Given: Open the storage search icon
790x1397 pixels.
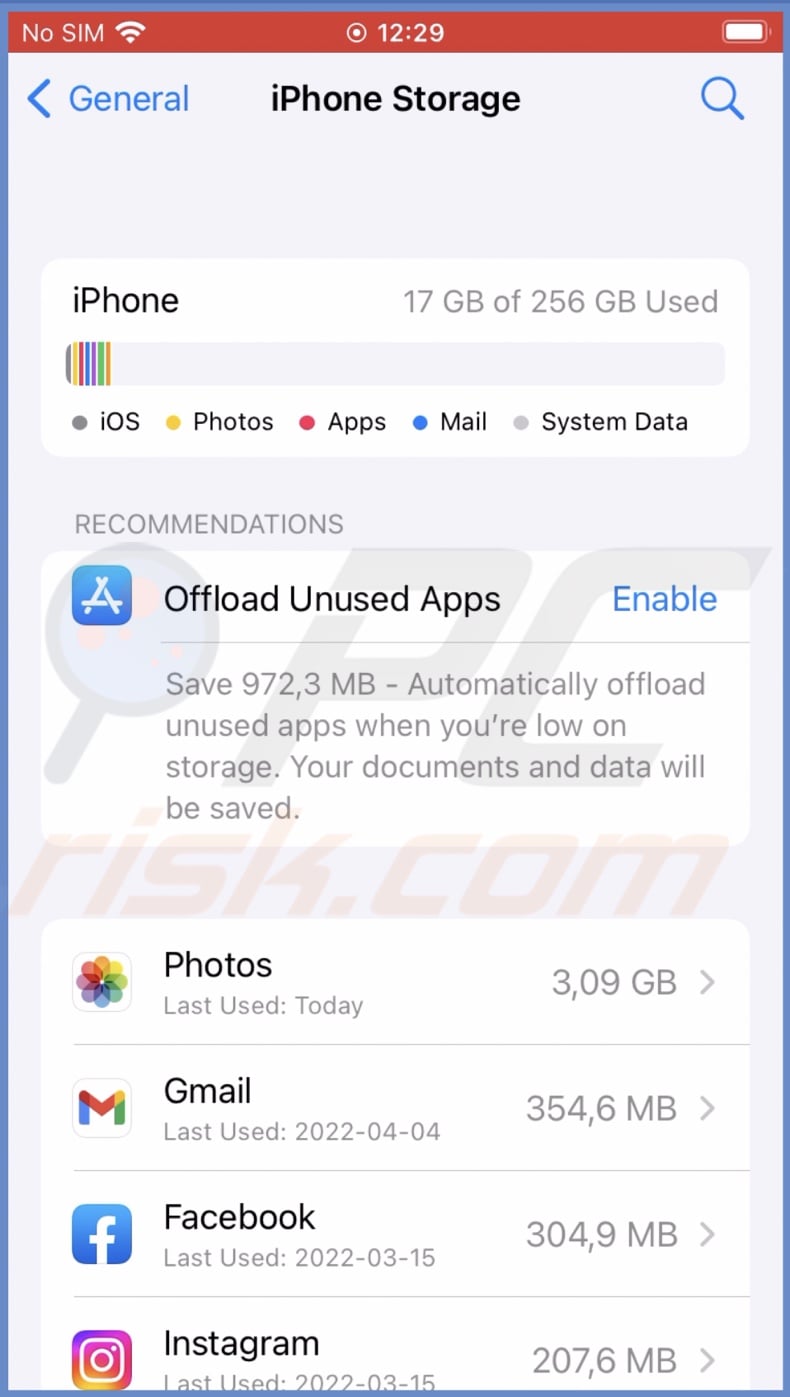Looking at the screenshot, I should click(721, 99).
